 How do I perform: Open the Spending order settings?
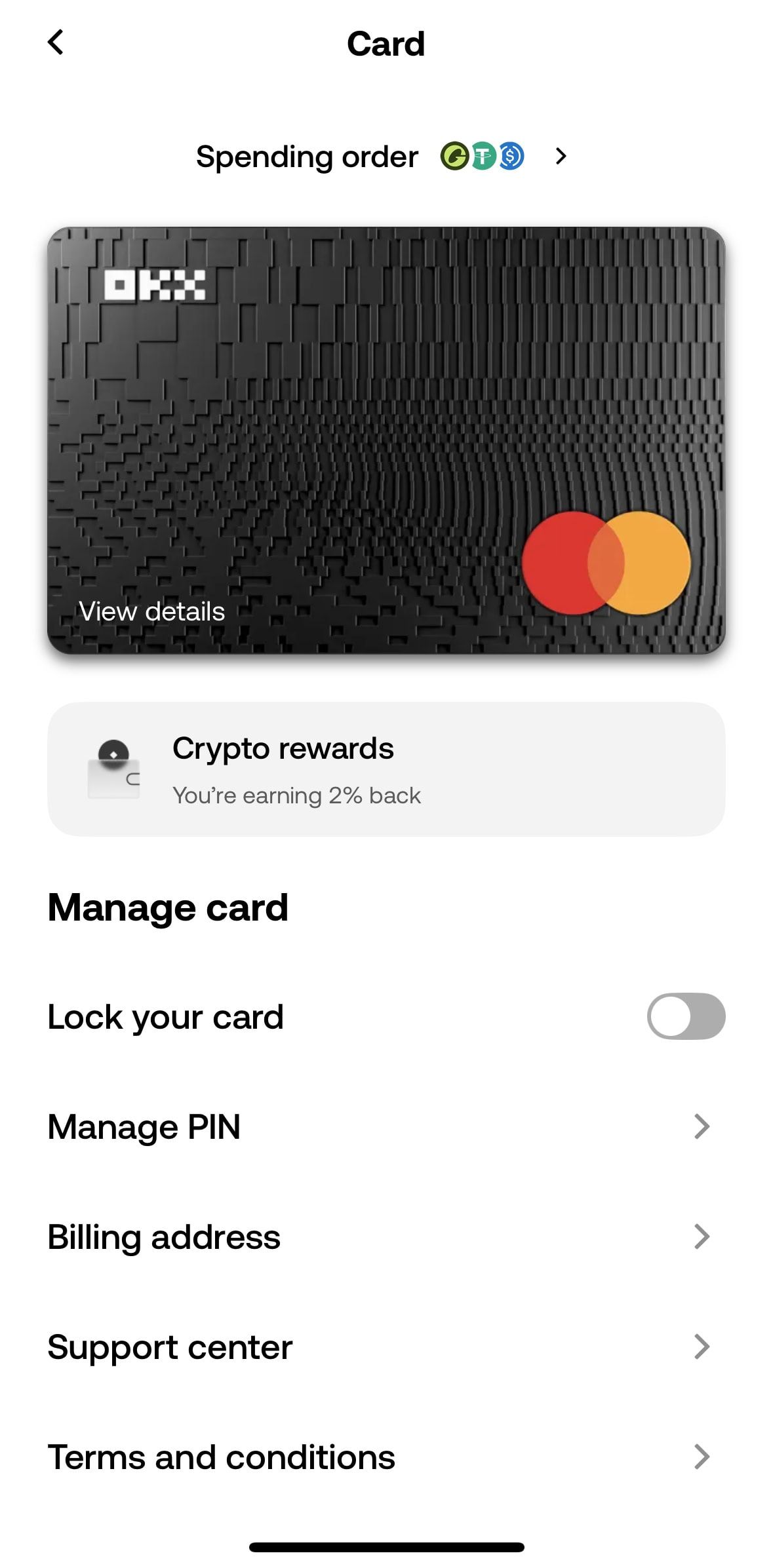coord(382,157)
